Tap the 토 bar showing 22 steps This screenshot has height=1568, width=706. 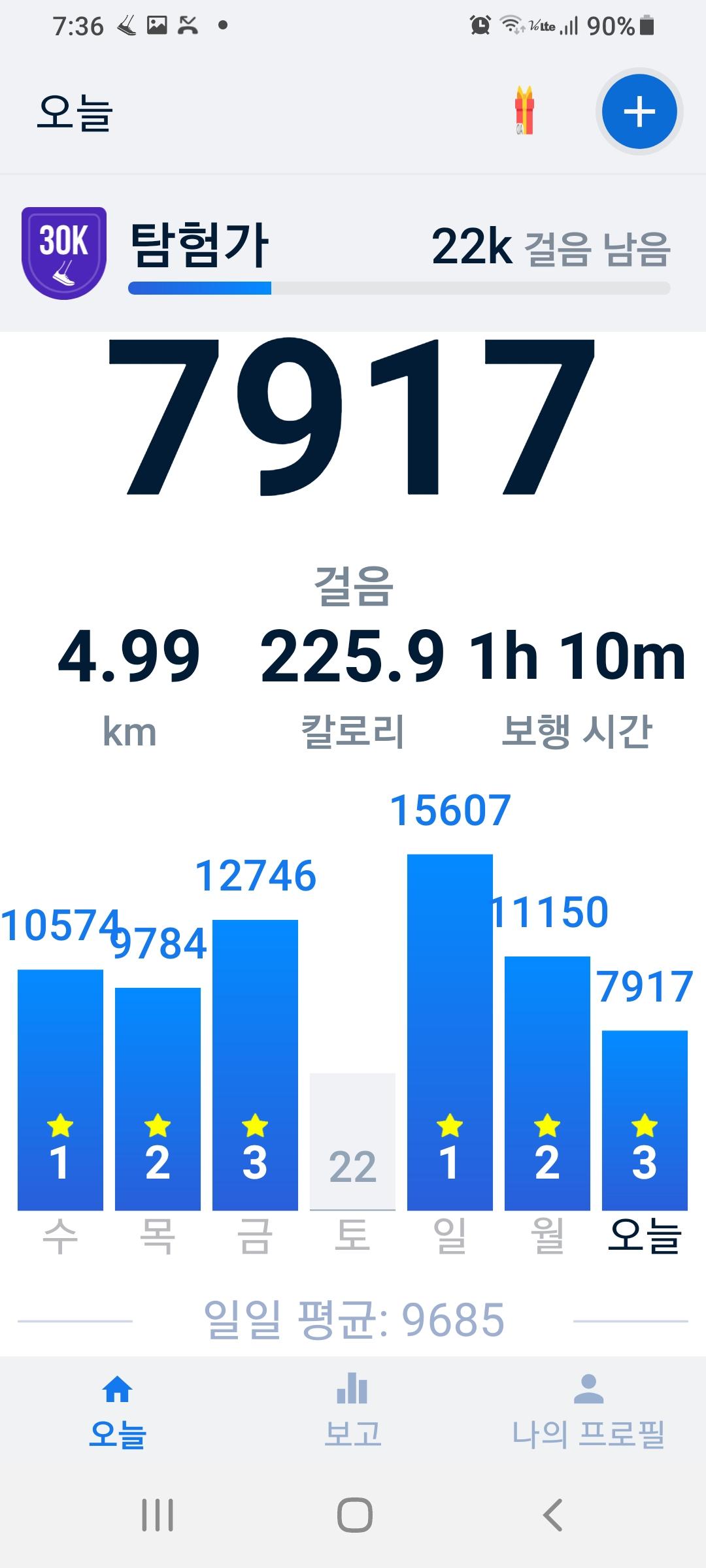(x=352, y=1142)
